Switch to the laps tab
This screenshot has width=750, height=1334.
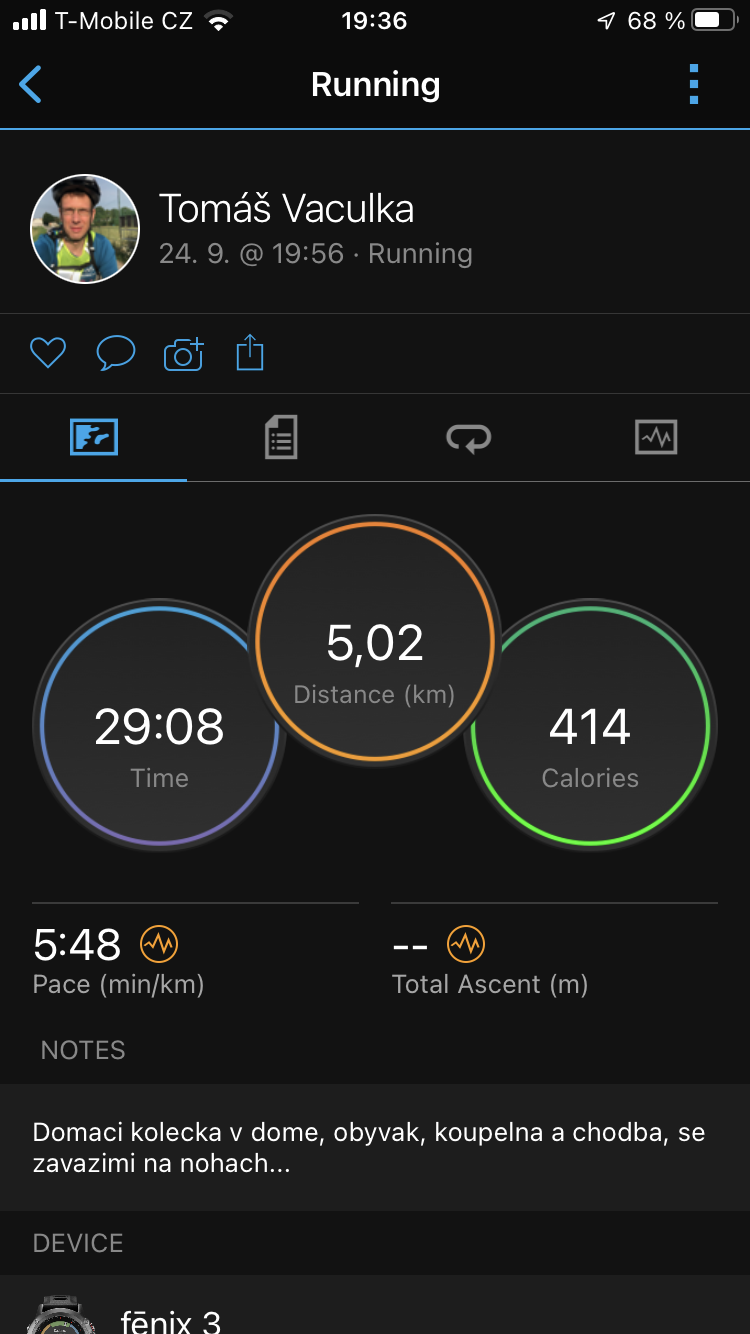[x=468, y=437]
